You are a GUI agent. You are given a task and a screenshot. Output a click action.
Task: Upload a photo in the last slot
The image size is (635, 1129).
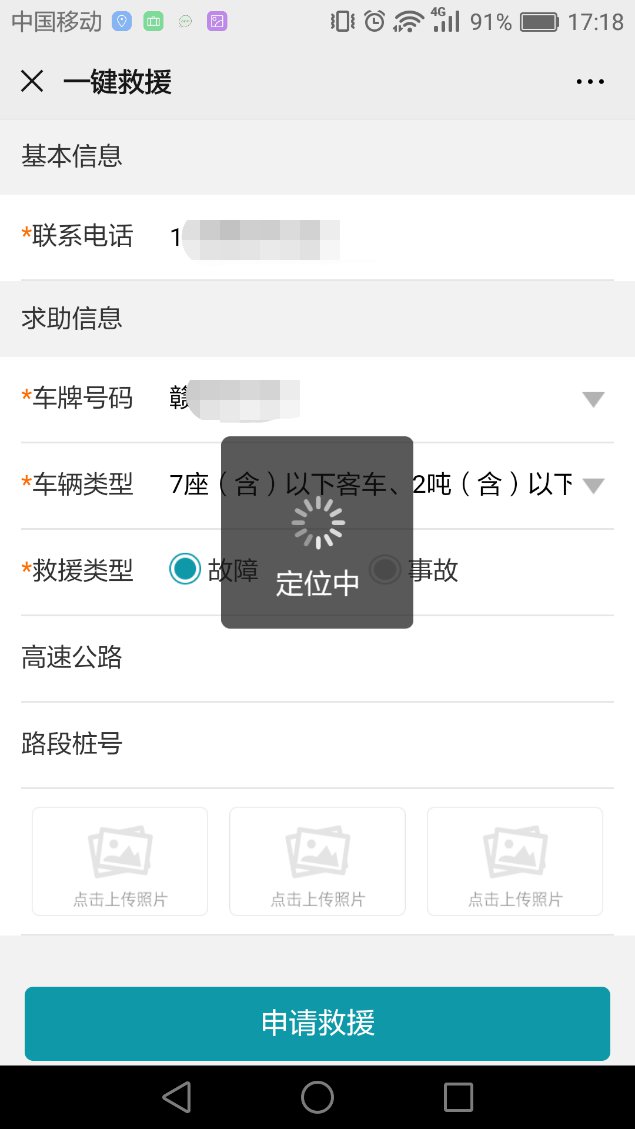pyautogui.click(x=514, y=861)
